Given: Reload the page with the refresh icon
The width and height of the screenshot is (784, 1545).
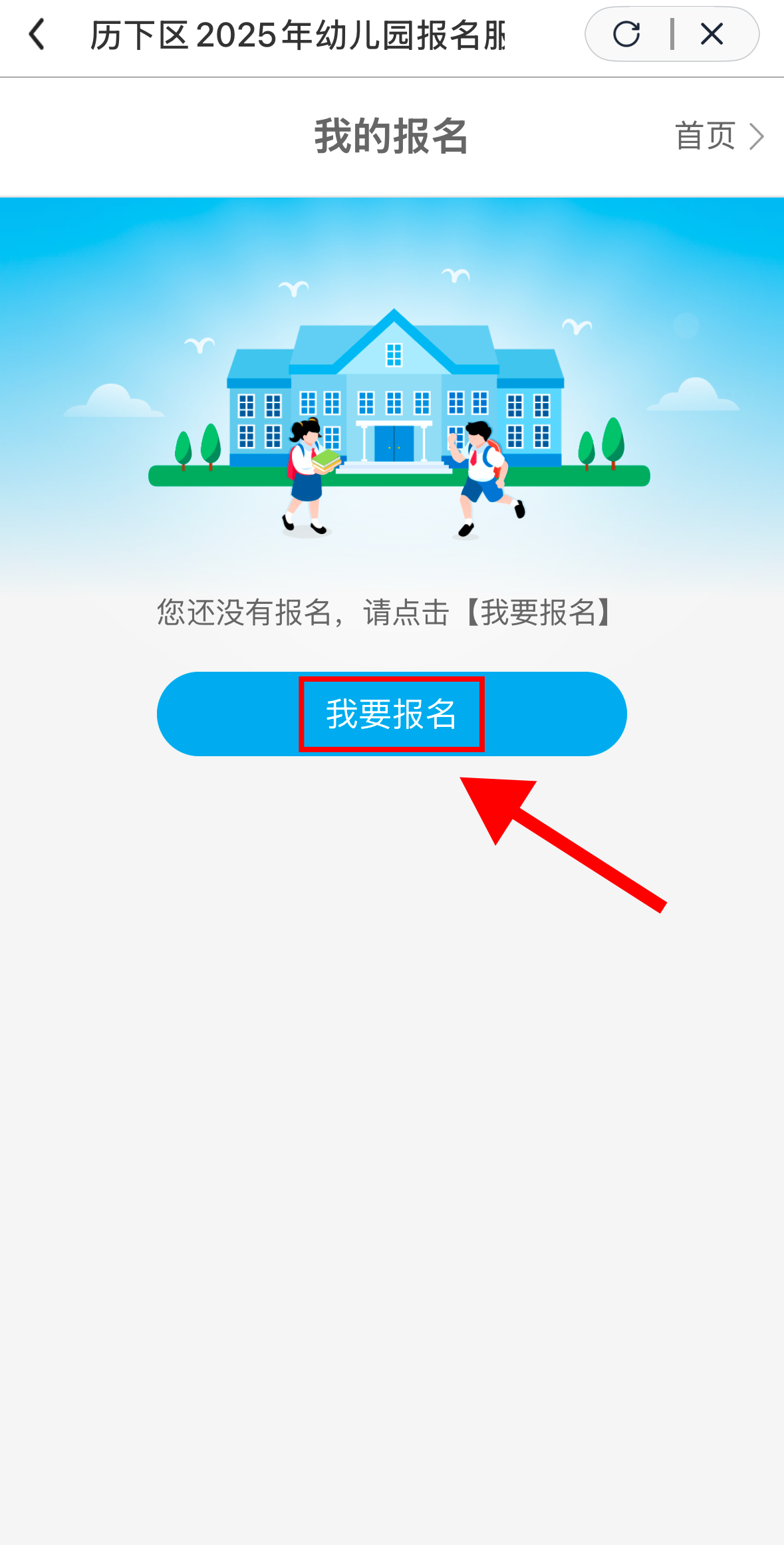Looking at the screenshot, I should point(626,34).
